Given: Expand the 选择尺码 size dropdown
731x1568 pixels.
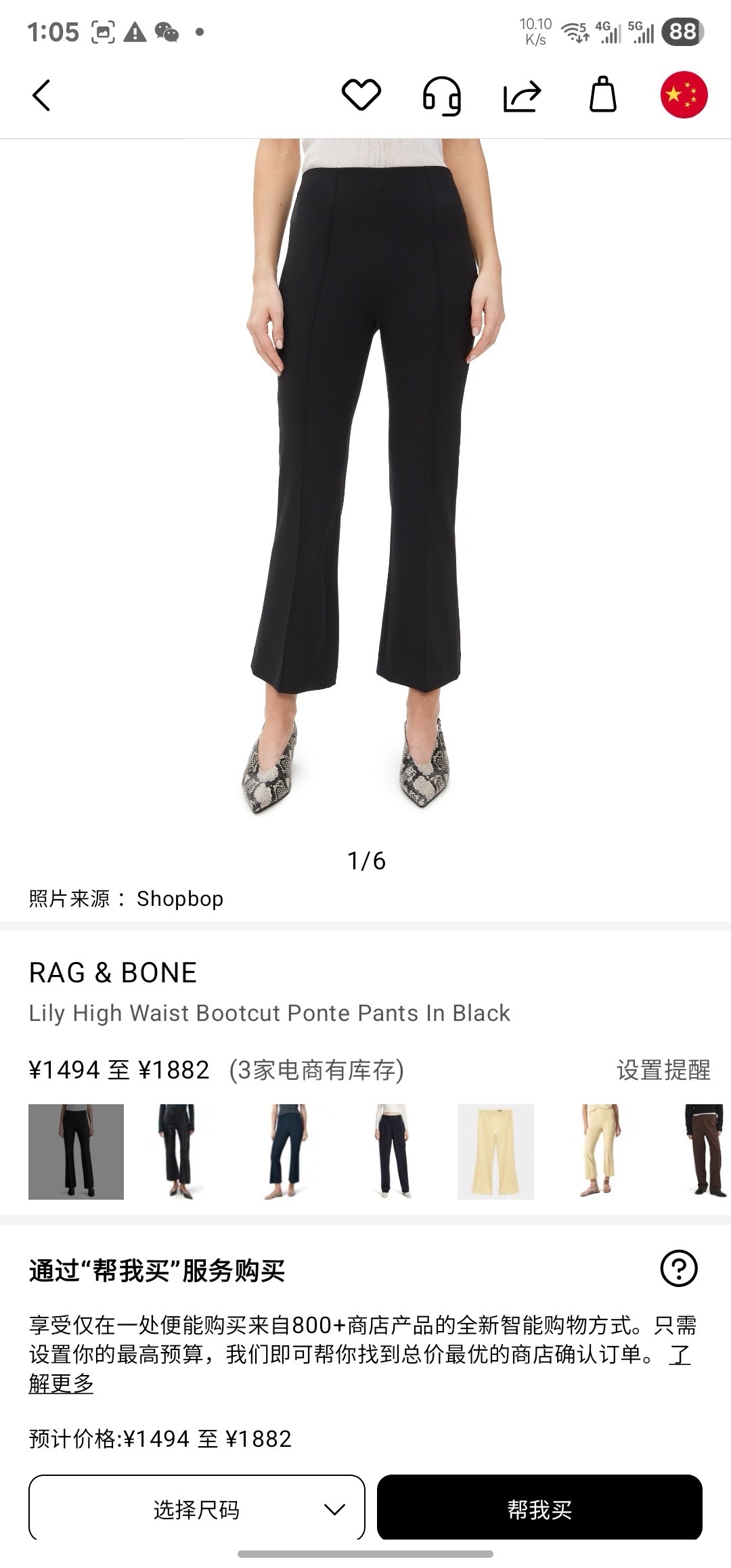Looking at the screenshot, I should [x=196, y=1510].
